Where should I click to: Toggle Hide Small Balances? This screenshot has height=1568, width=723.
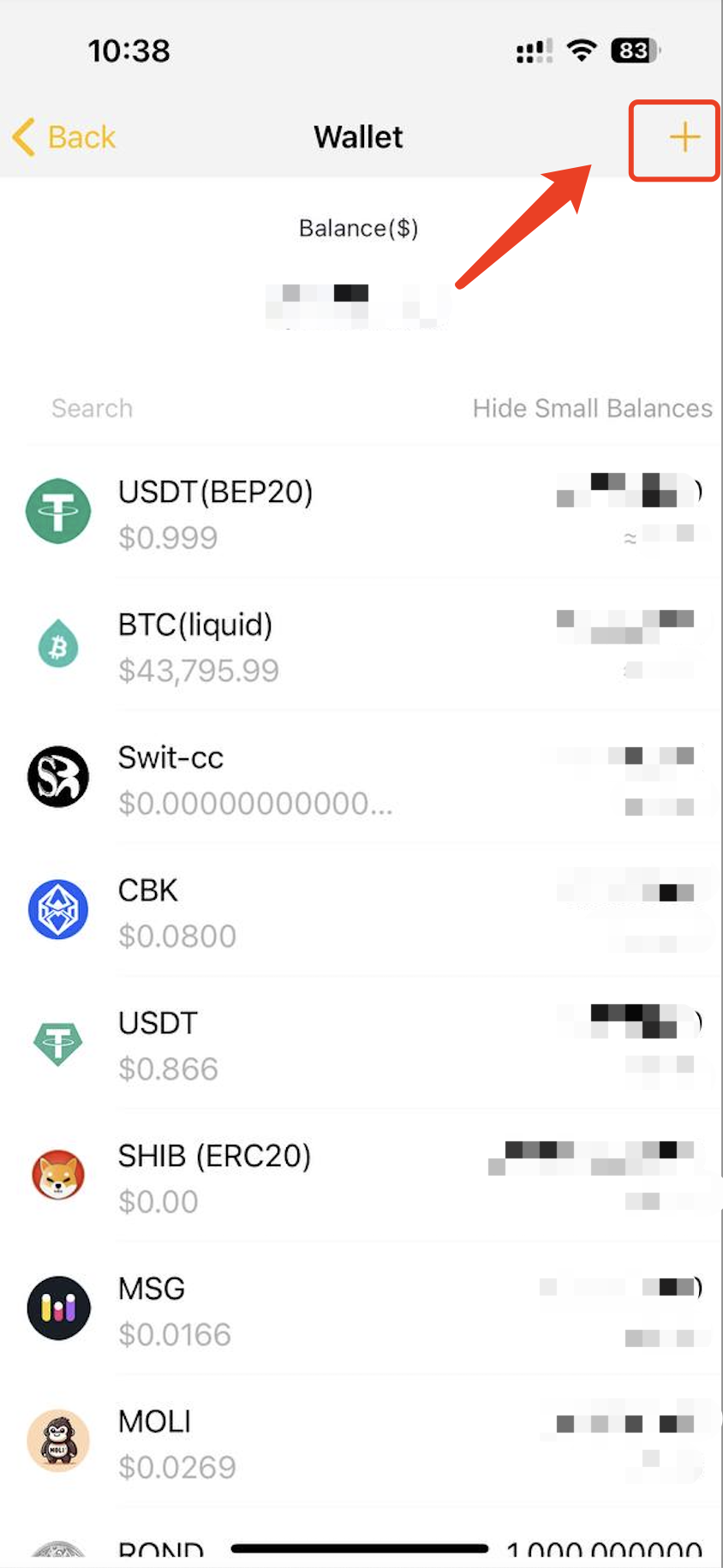click(592, 408)
